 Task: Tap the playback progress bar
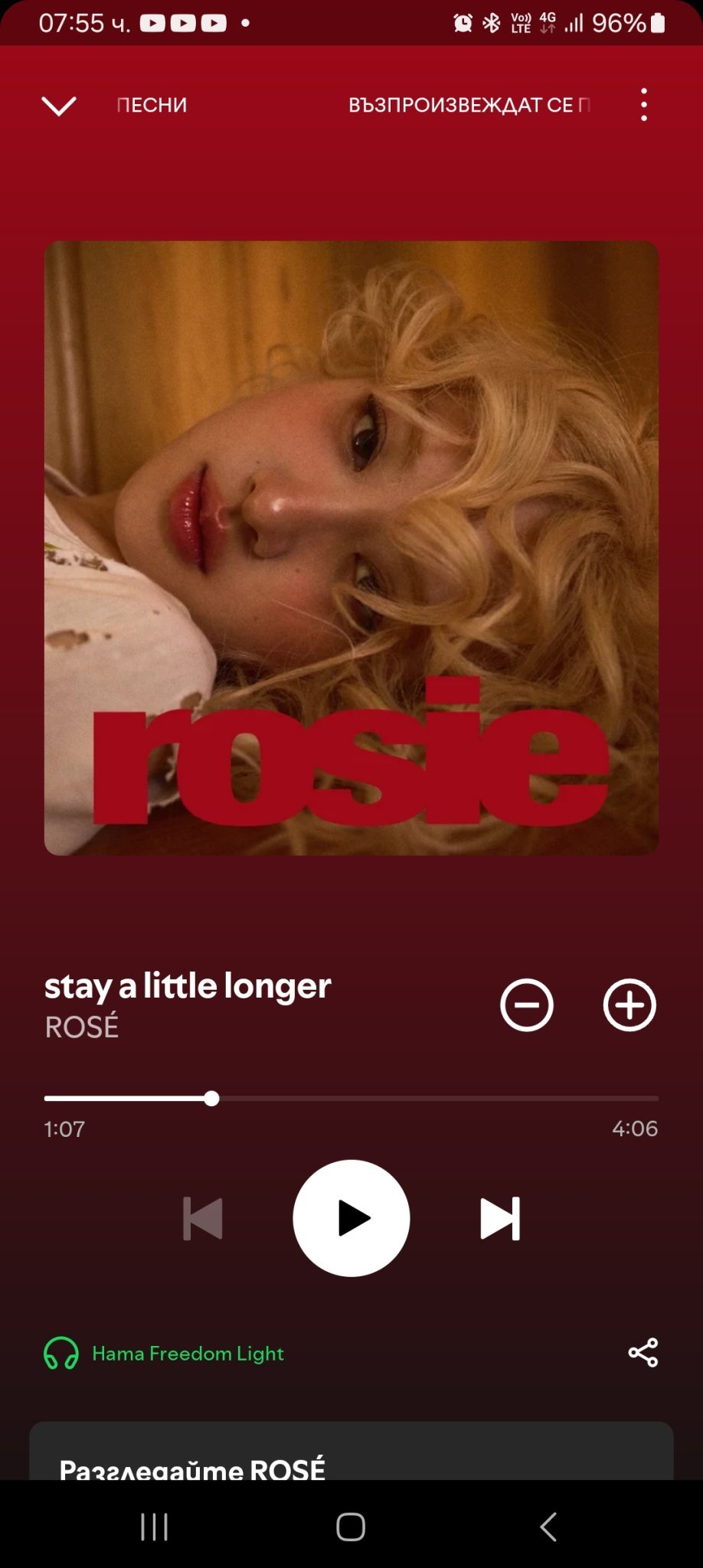click(x=351, y=1099)
